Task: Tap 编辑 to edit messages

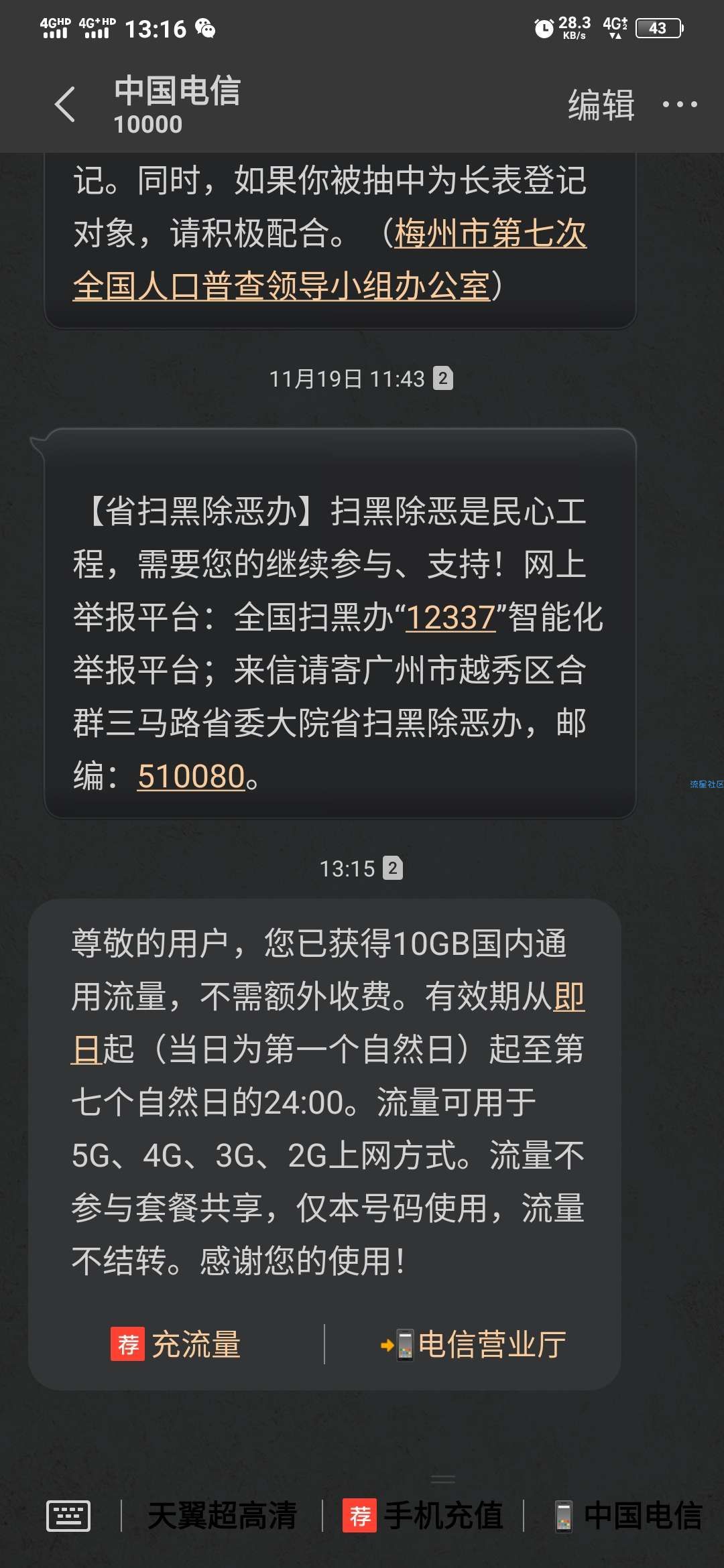Action: coord(601,105)
